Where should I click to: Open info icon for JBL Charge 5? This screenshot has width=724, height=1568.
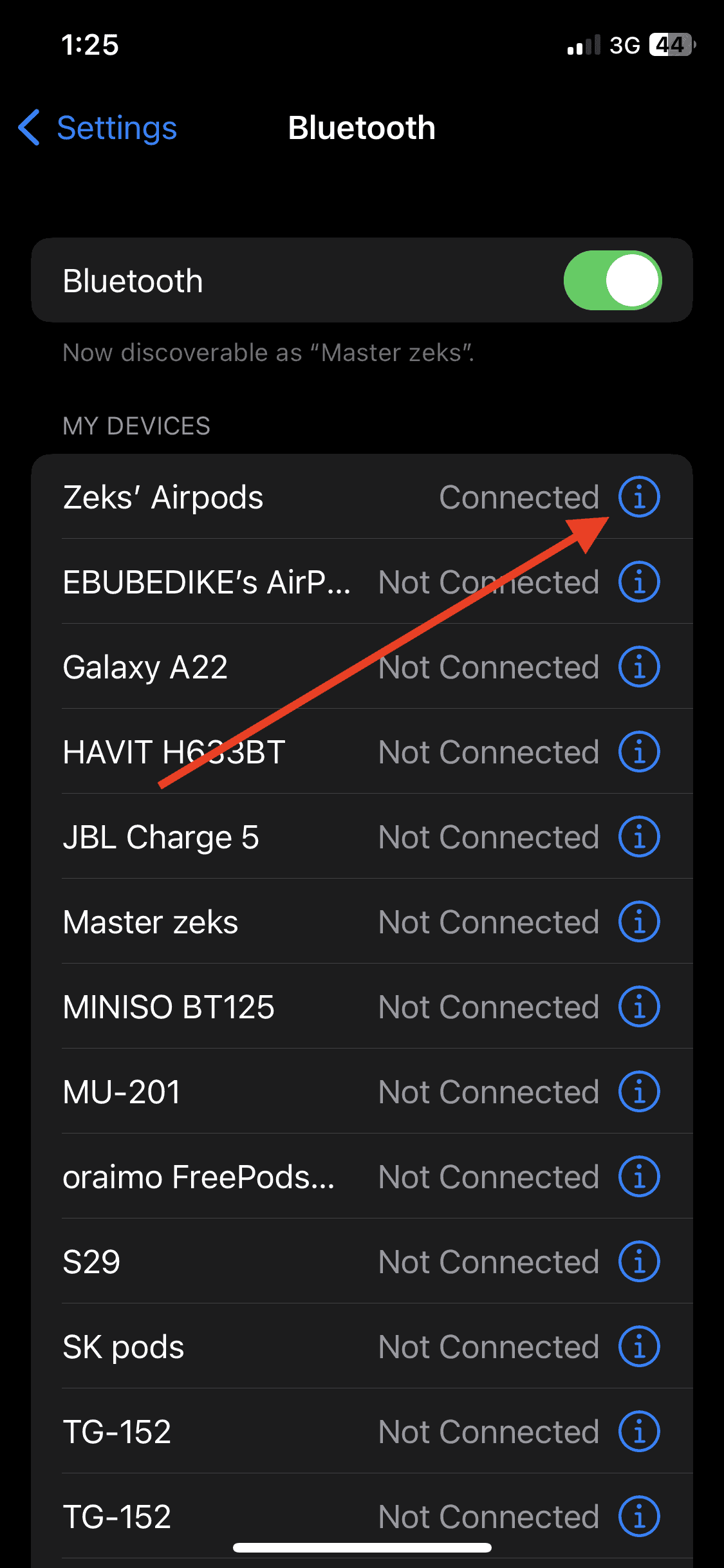click(x=638, y=837)
